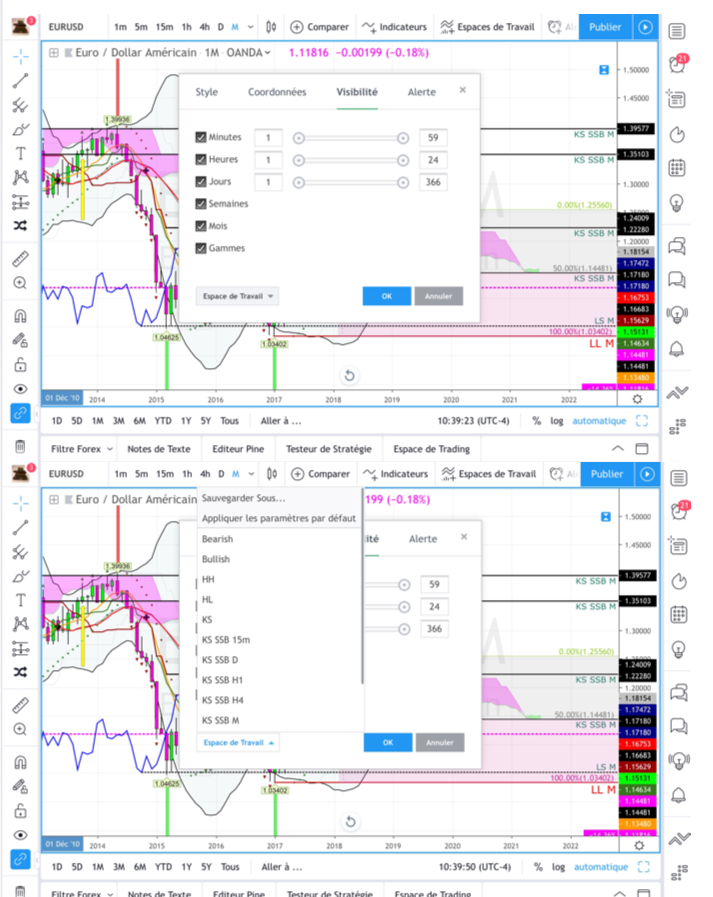The width and height of the screenshot is (713, 897).
Task: Toggle the Jours checkbox
Action: (x=201, y=182)
